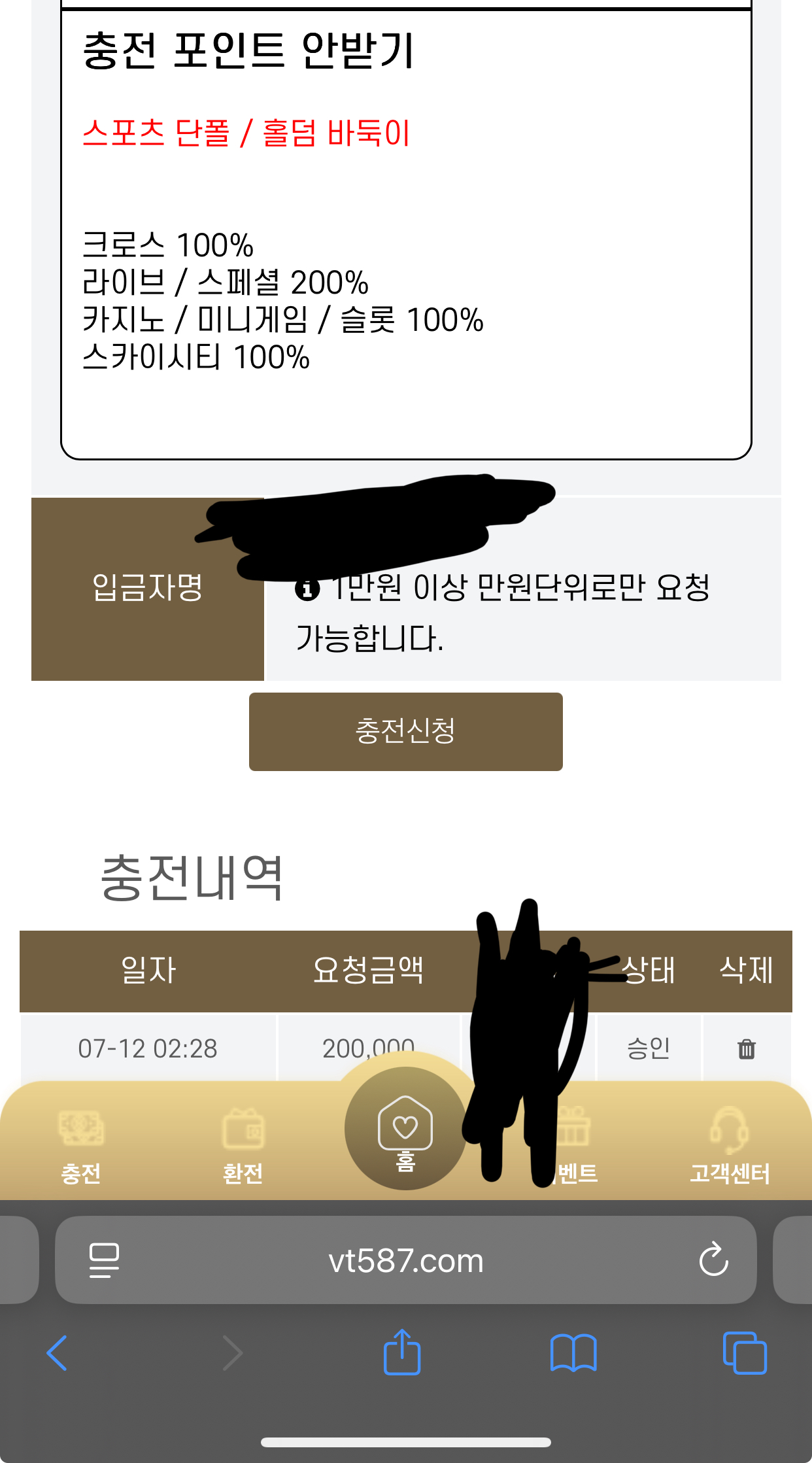
Task: Go back in Safari
Action: click(x=58, y=1352)
